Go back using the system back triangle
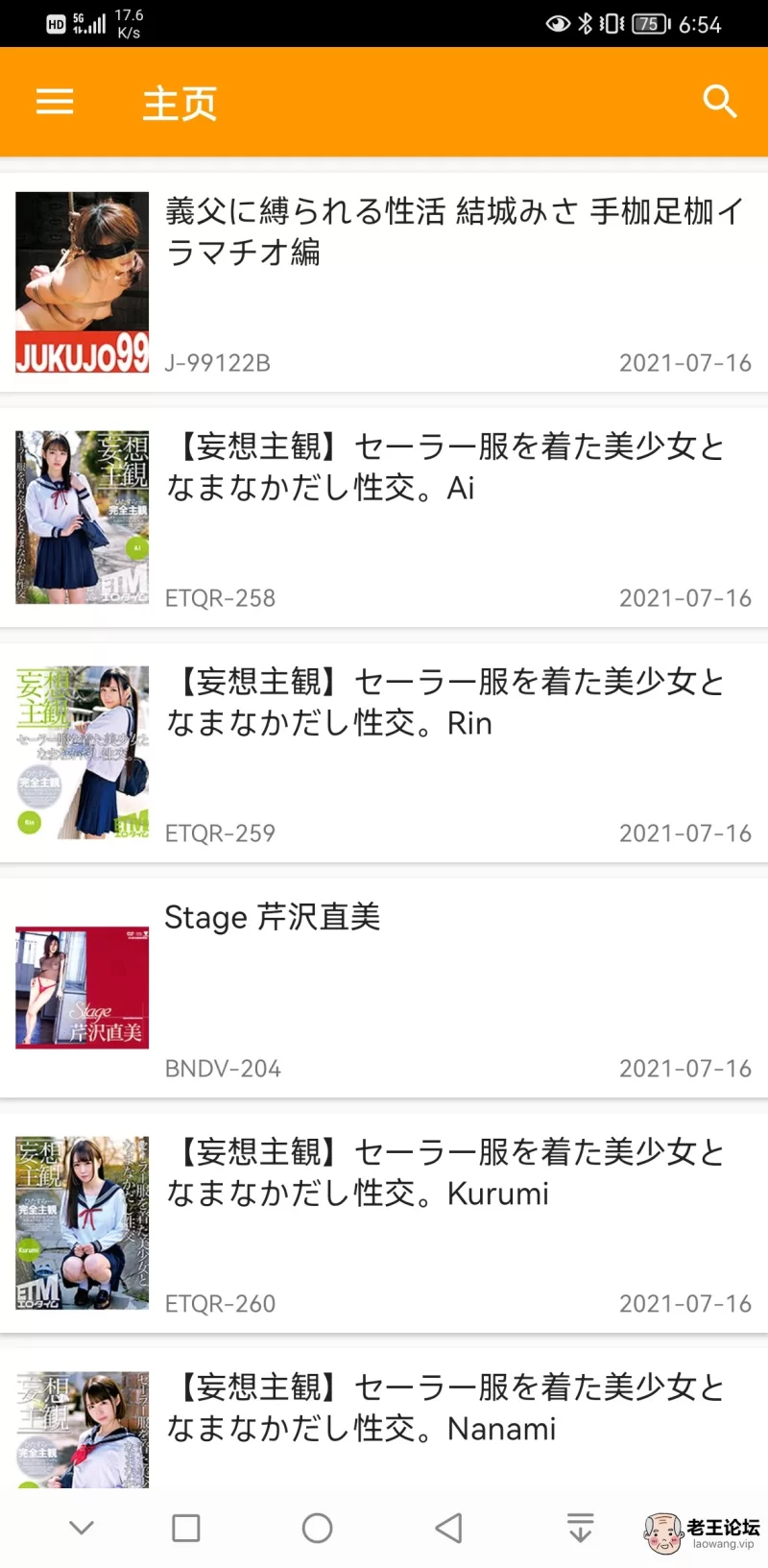 click(x=448, y=1528)
